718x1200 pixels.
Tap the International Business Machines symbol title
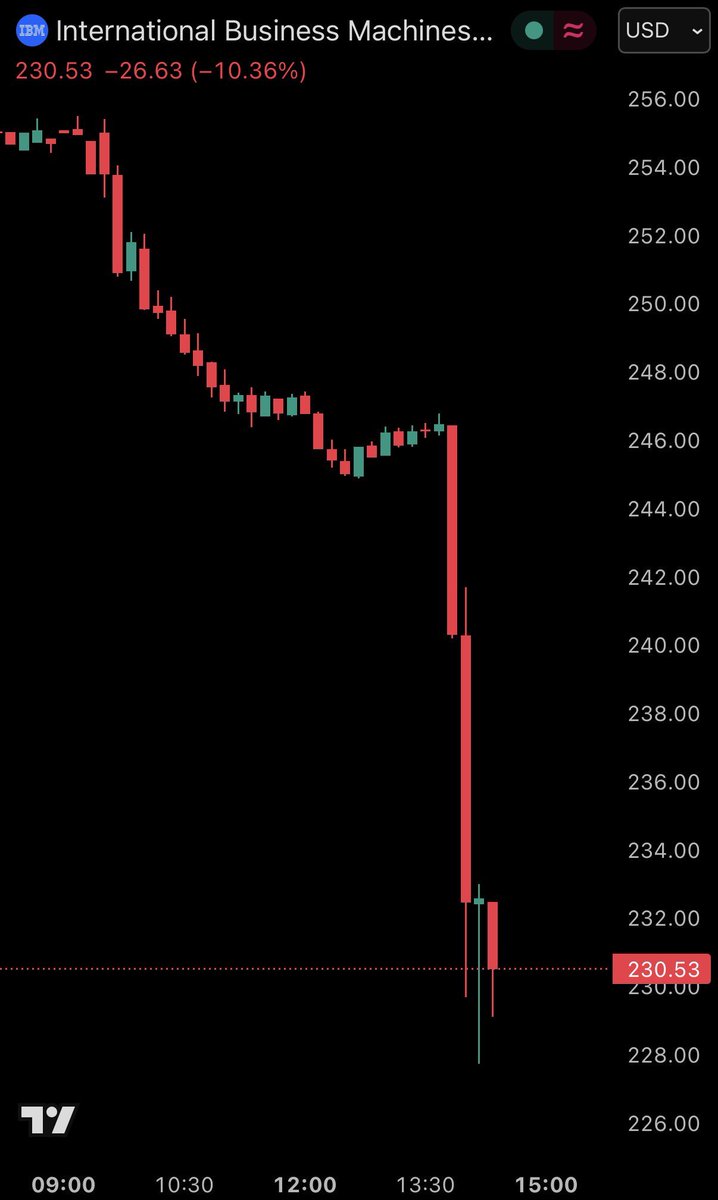(x=274, y=32)
